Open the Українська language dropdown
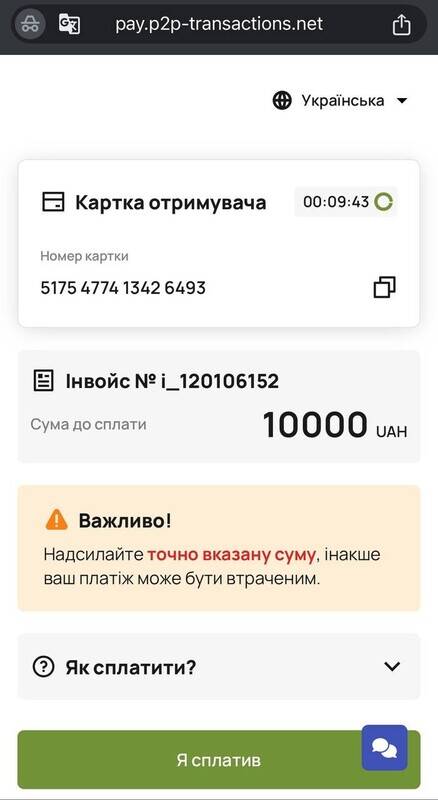This screenshot has width=438, height=800. point(340,101)
